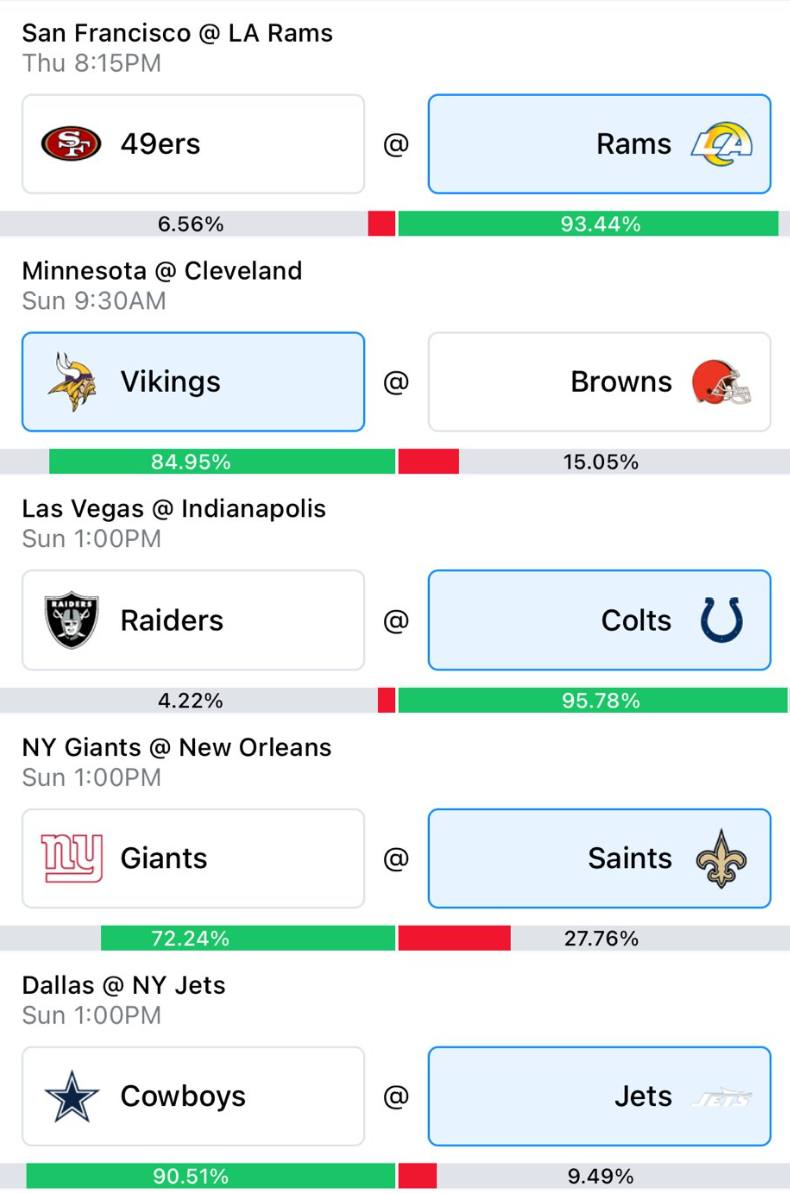Choose the Vikings over Cleveland
This screenshot has width=790, height=1194.
[x=194, y=382]
